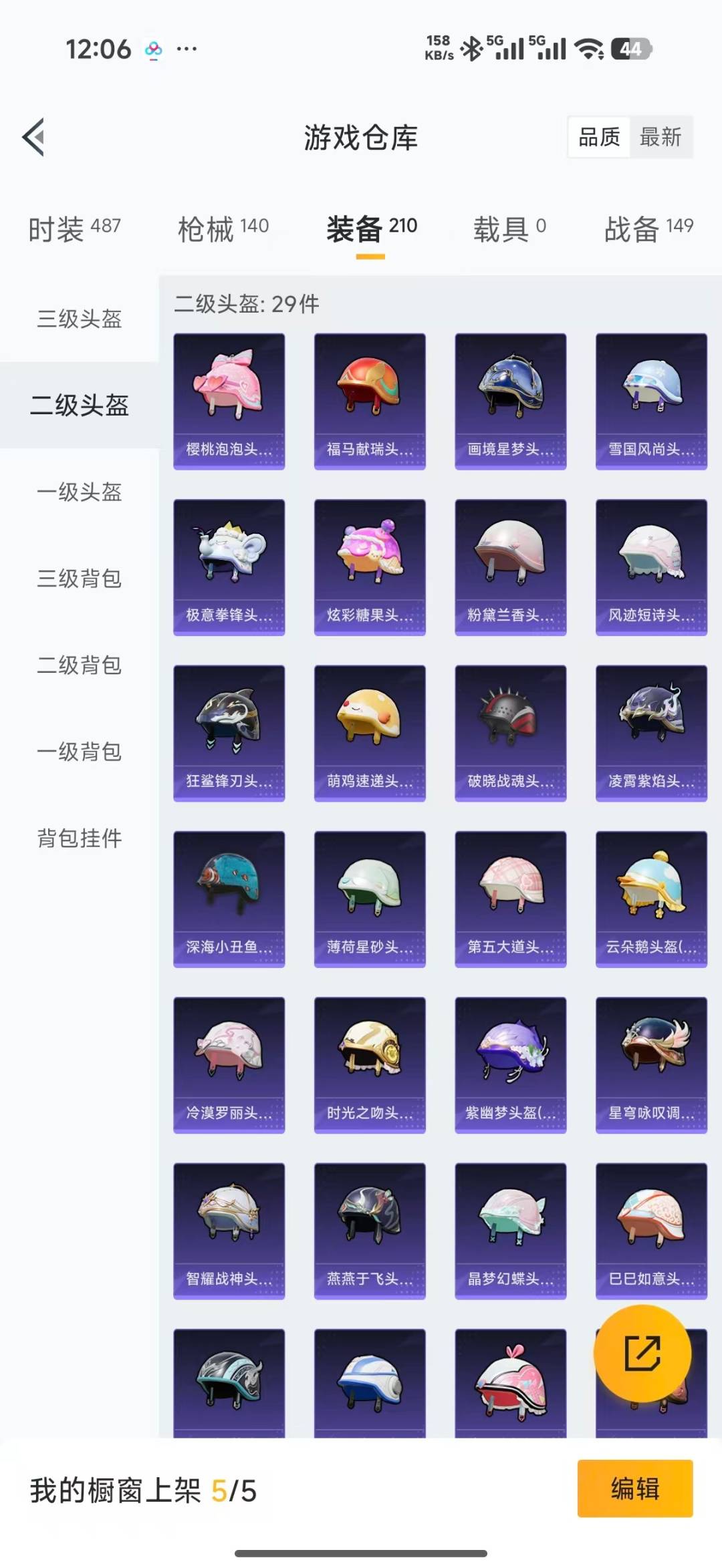The image size is (722, 1568).
Task: Tap the 编辑 button
Action: pos(634,1488)
